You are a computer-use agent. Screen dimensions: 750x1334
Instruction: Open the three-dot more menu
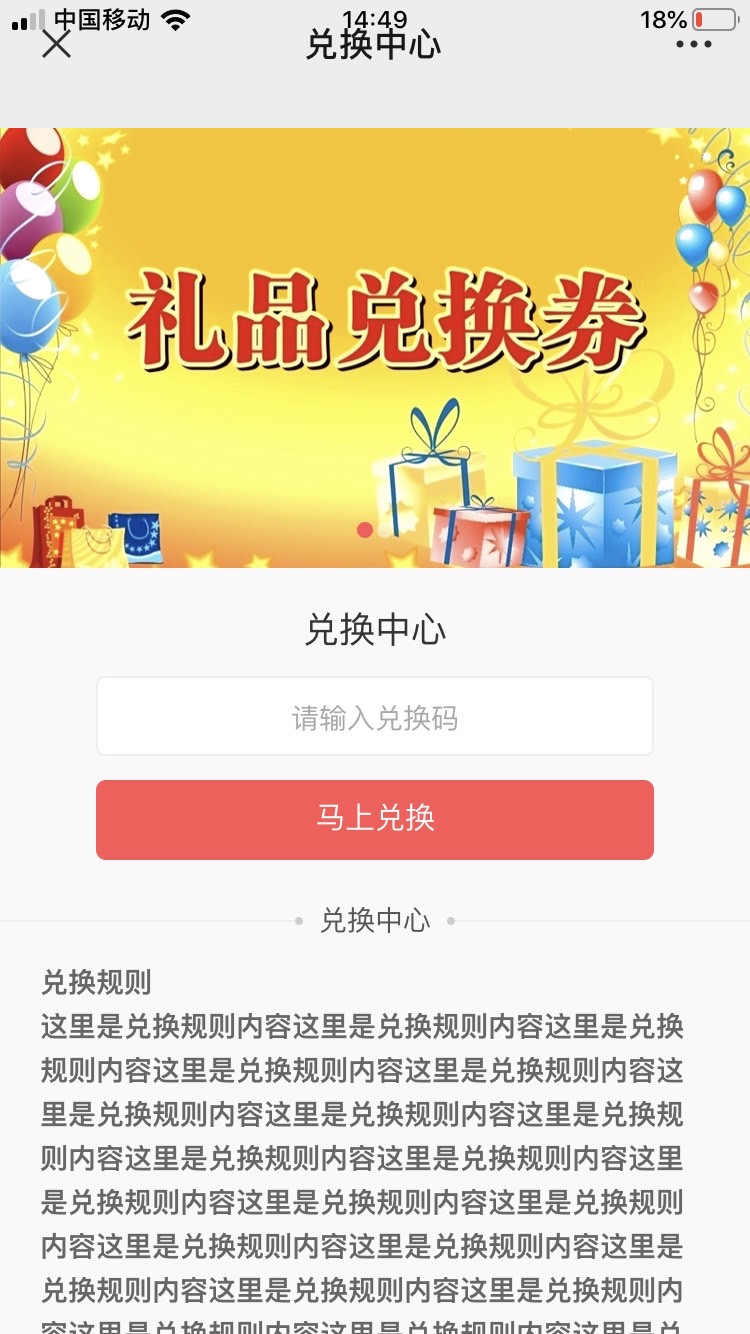click(x=693, y=44)
